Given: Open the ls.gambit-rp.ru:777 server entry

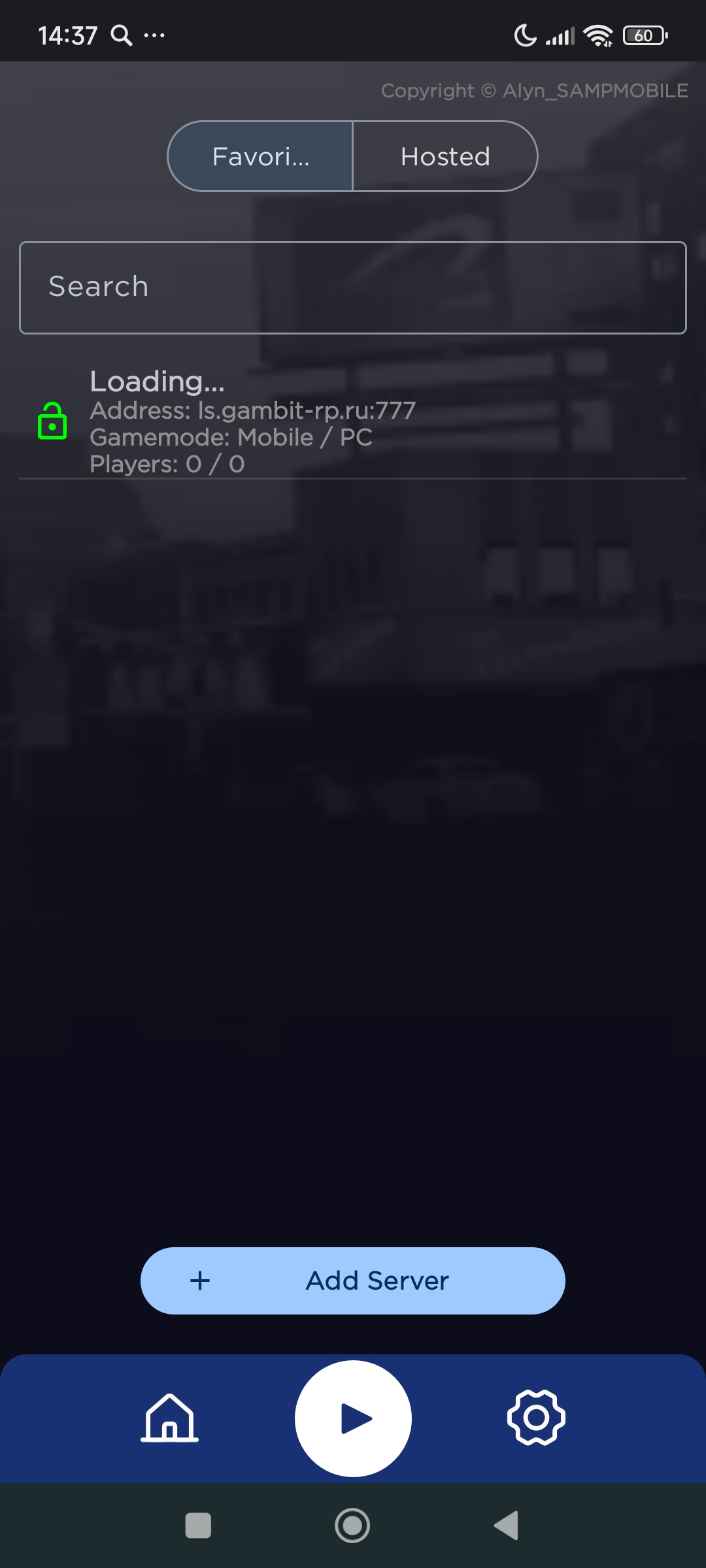Looking at the screenshot, I should [x=353, y=422].
